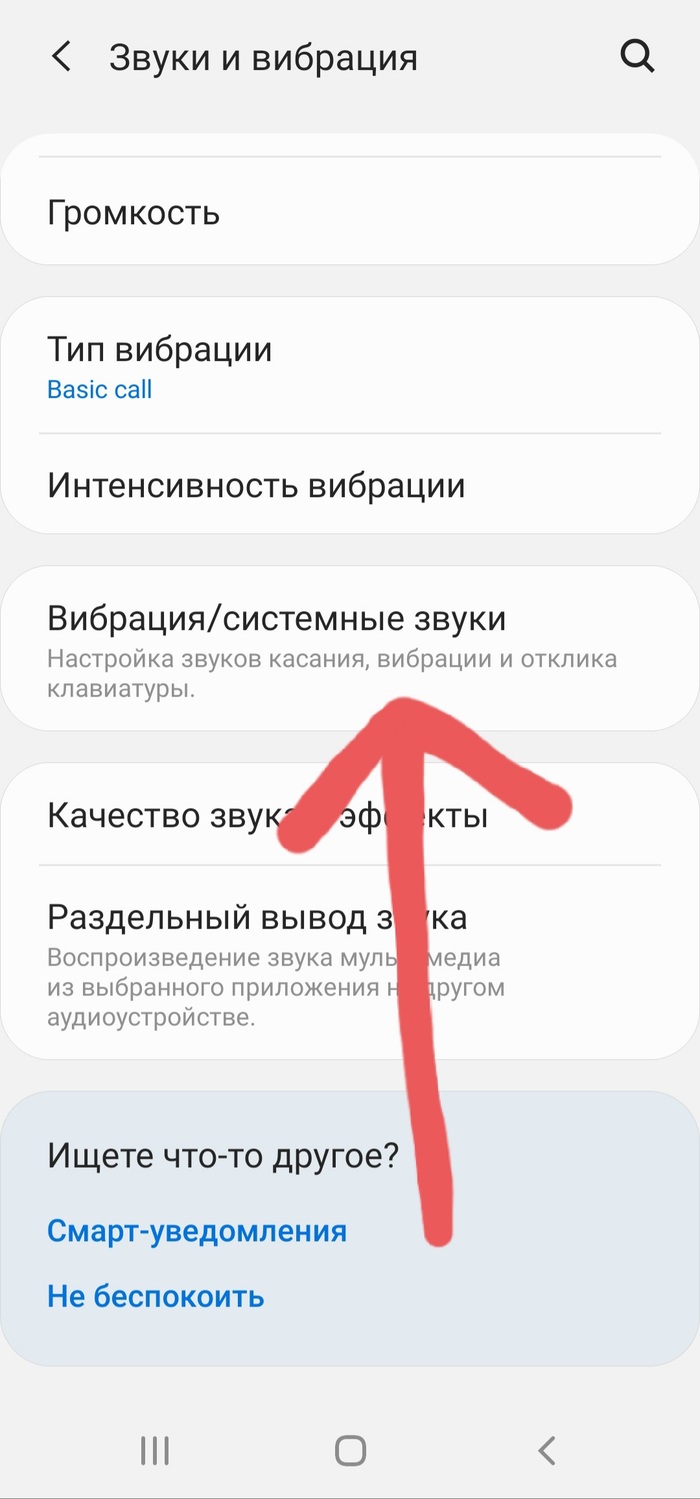The height and width of the screenshot is (1499, 700).
Task: Open the Громкость settings
Action: click(x=133, y=213)
